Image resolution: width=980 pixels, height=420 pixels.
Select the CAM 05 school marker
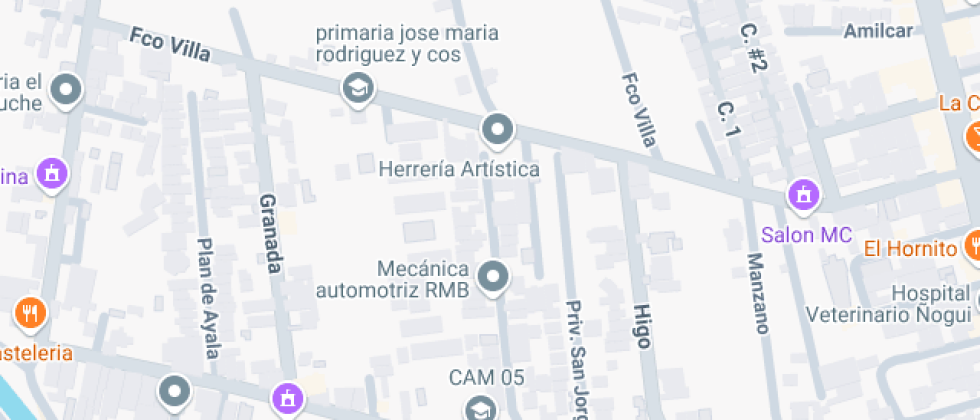tap(481, 407)
